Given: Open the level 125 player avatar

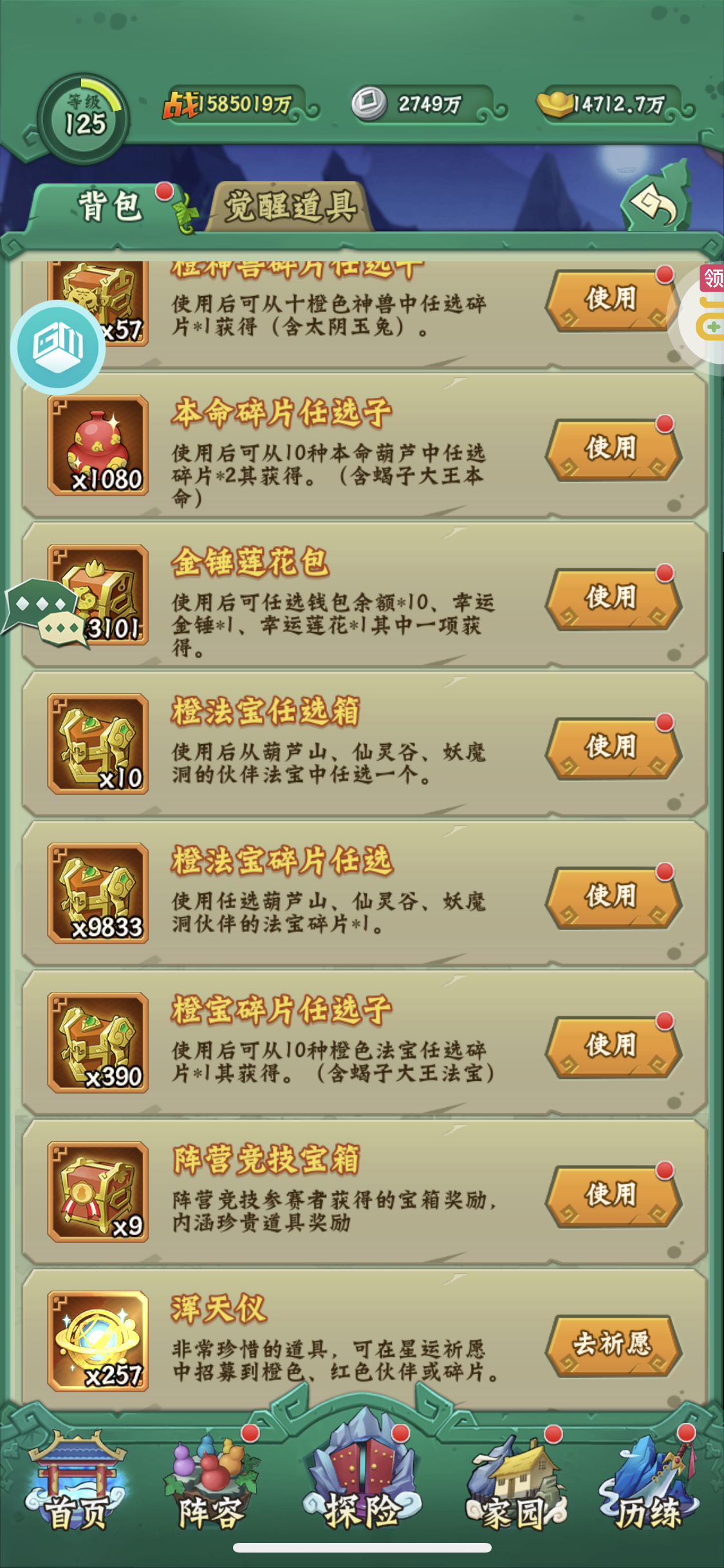Looking at the screenshot, I should pyautogui.click(x=84, y=120).
